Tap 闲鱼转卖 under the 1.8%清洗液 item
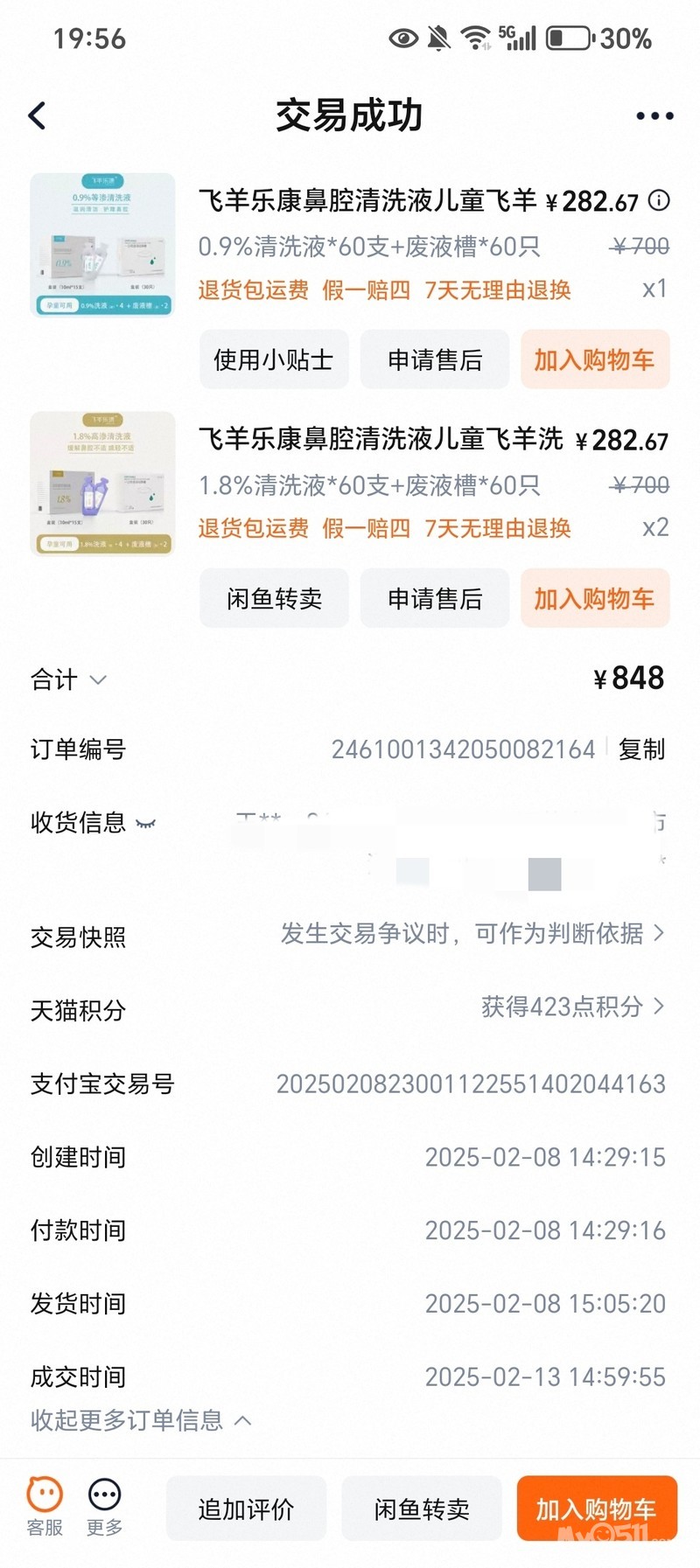The height and width of the screenshot is (1568, 700). point(274,598)
